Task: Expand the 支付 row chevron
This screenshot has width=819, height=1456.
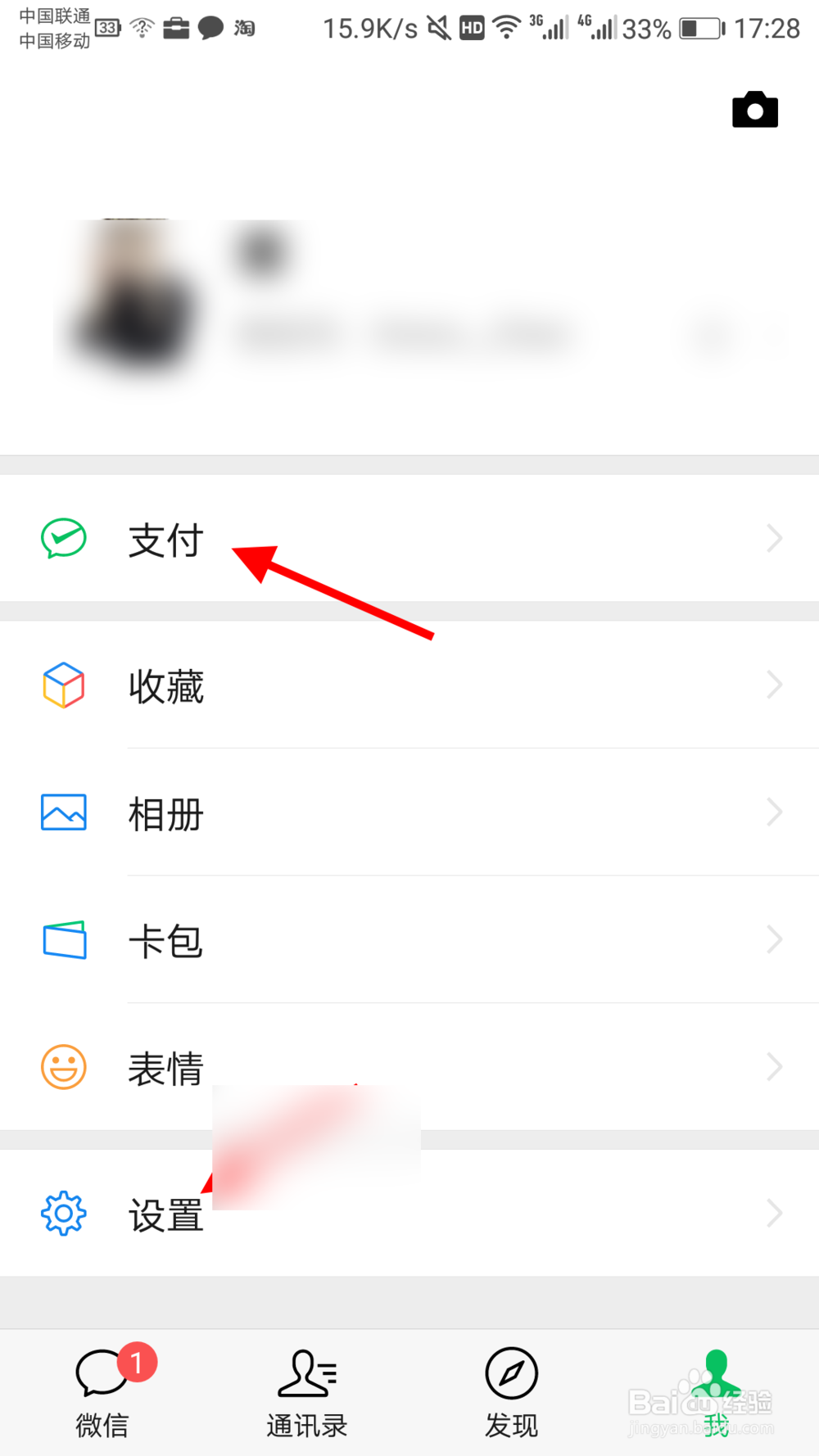Action: click(775, 538)
